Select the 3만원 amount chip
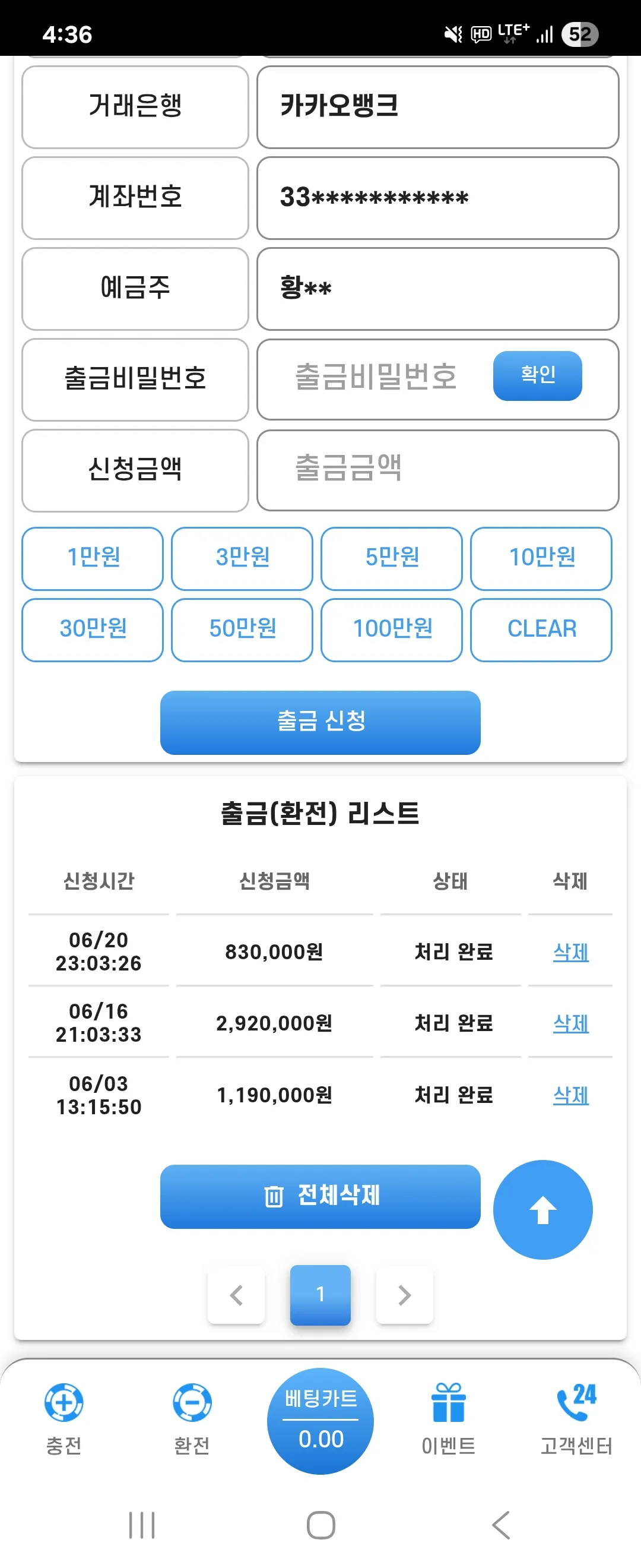This screenshot has height=1568, width=641. pos(242,558)
